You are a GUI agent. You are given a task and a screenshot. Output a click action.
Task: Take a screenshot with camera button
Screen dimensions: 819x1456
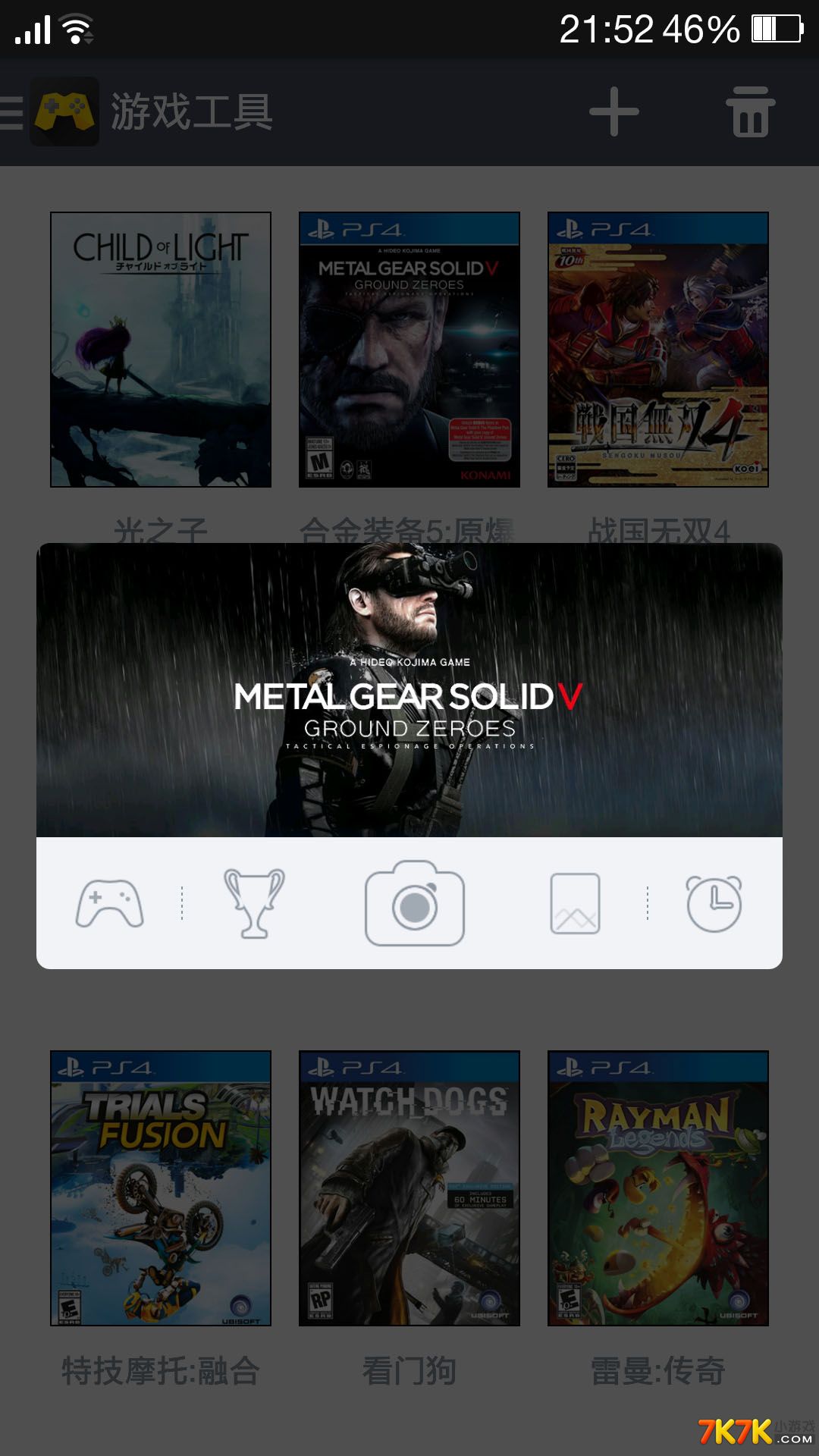pyautogui.click(x=414, y=903)
